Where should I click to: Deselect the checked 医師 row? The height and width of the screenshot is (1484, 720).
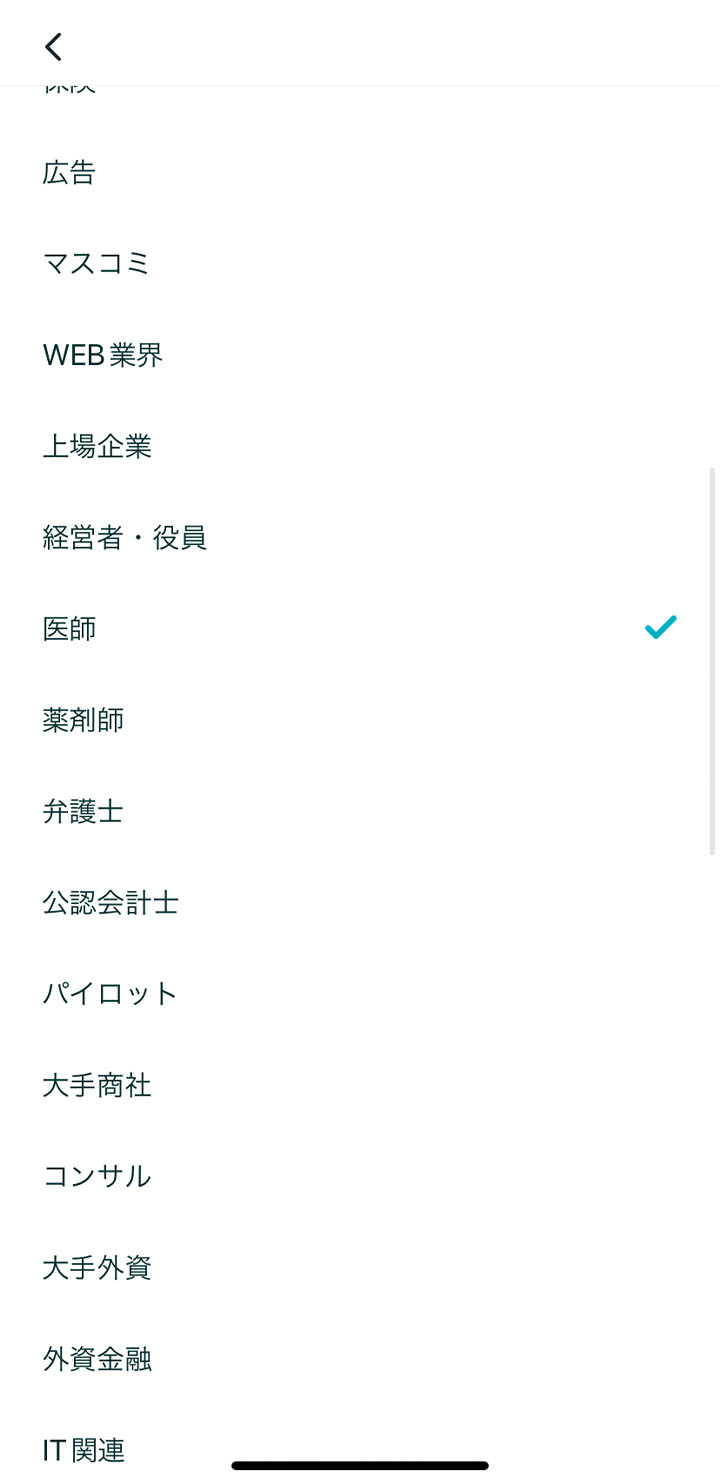(x=360, y=629)
